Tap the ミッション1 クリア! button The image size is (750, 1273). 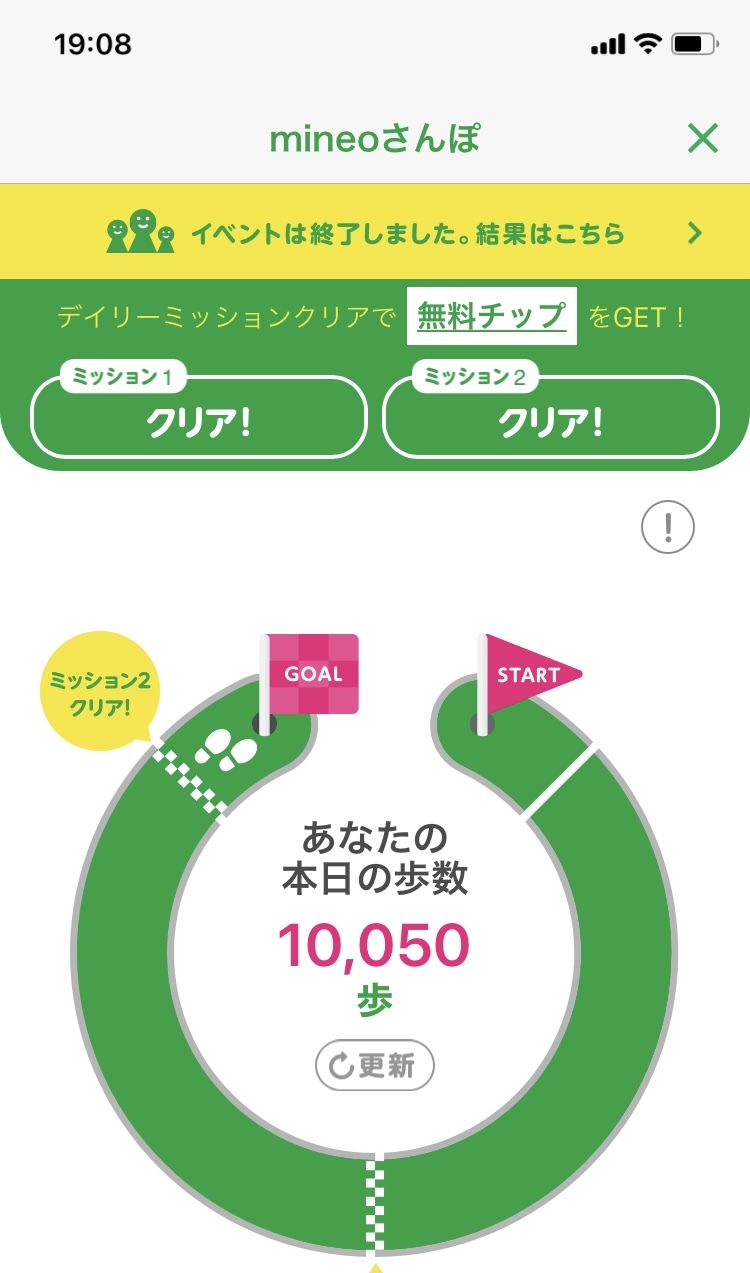pos(199,422)
